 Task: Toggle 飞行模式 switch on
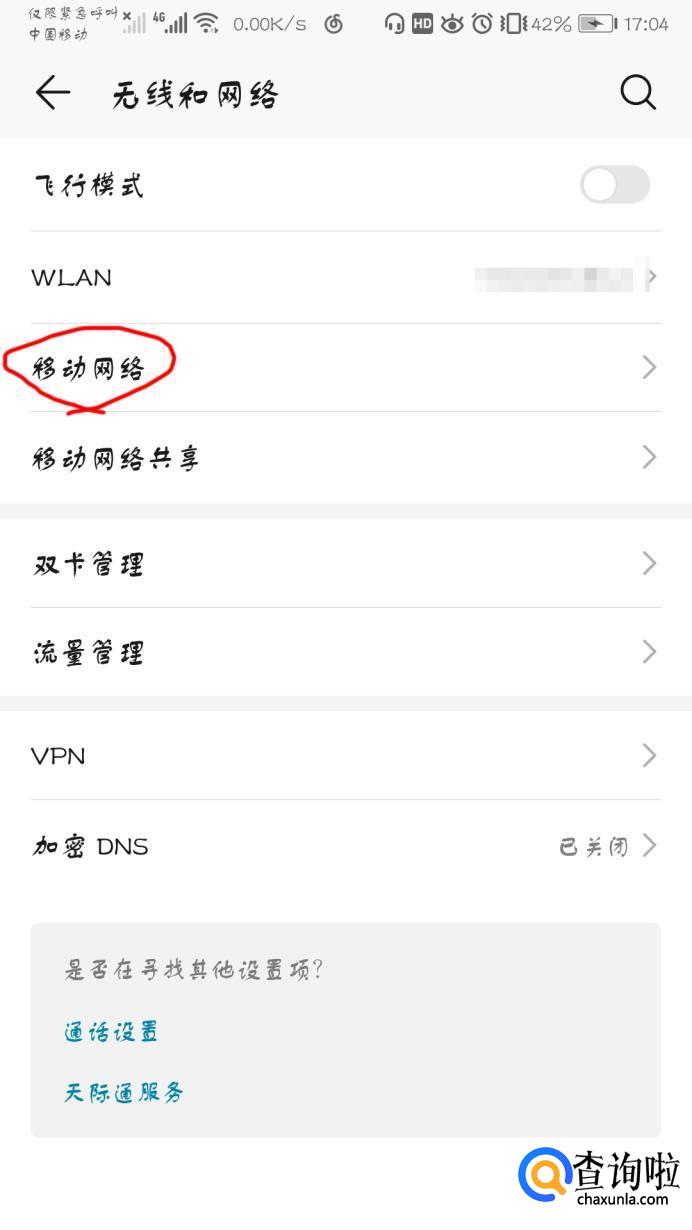point(615,185)
